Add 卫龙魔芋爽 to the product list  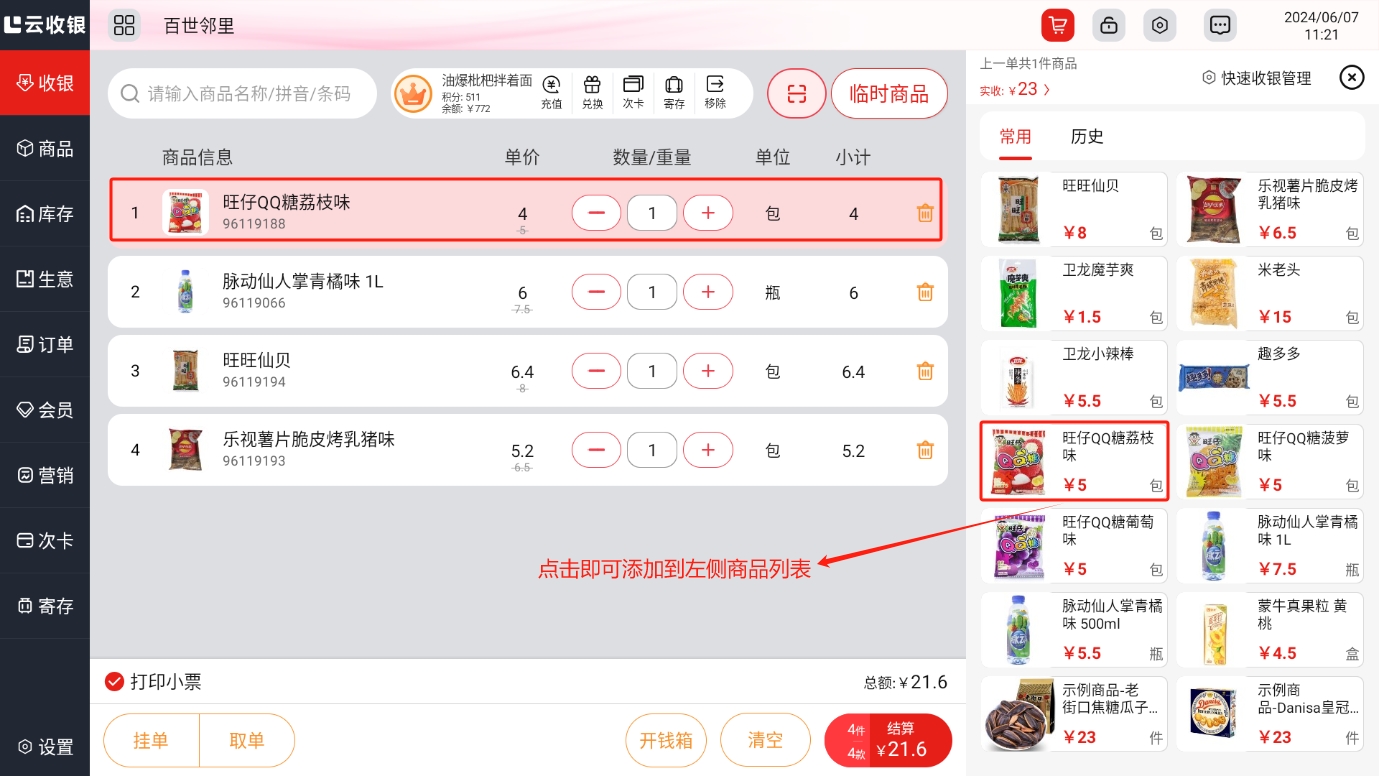click(1073, 293)
